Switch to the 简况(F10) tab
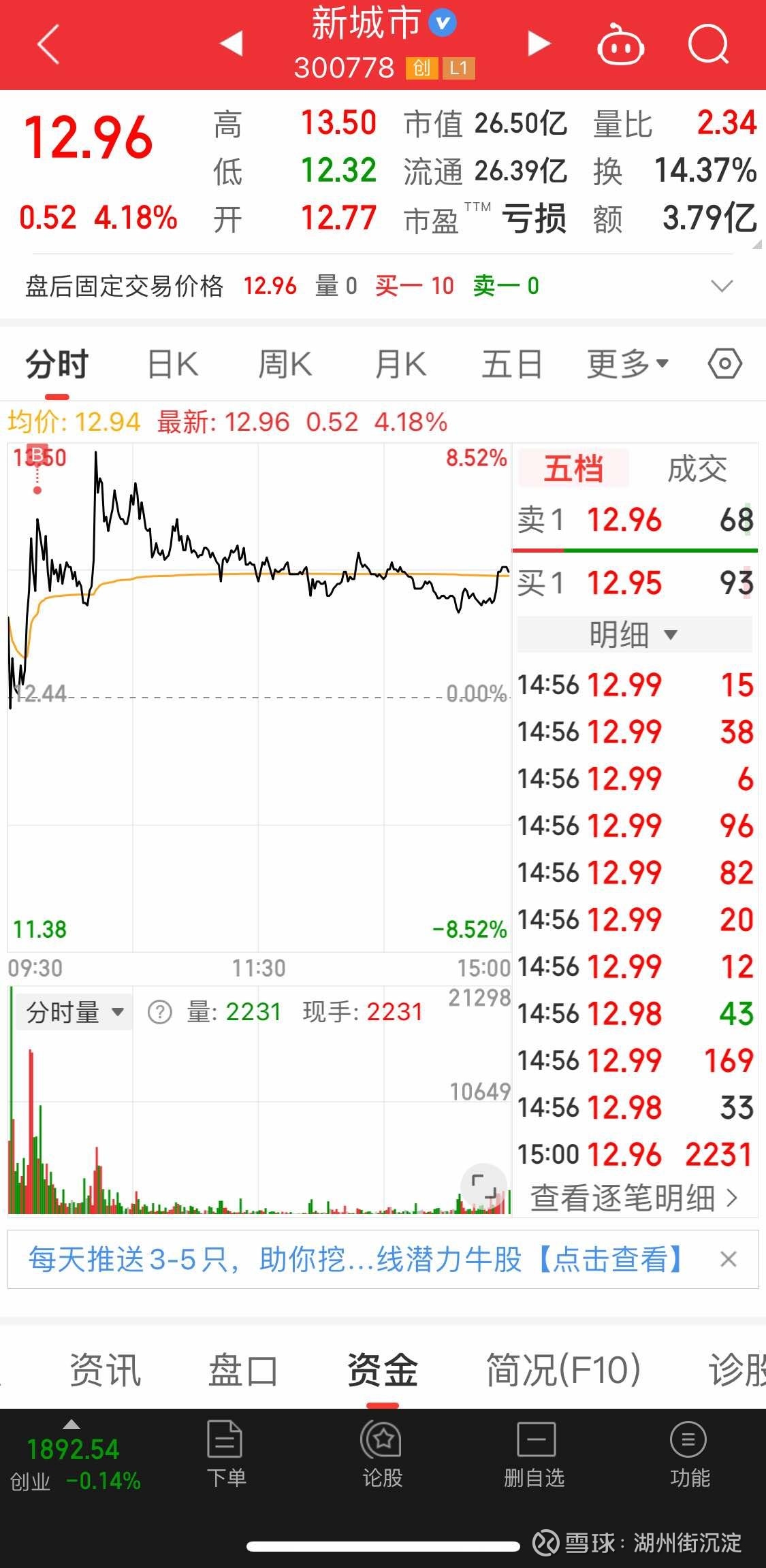The image size is (766, 1568). [563, 1371]
